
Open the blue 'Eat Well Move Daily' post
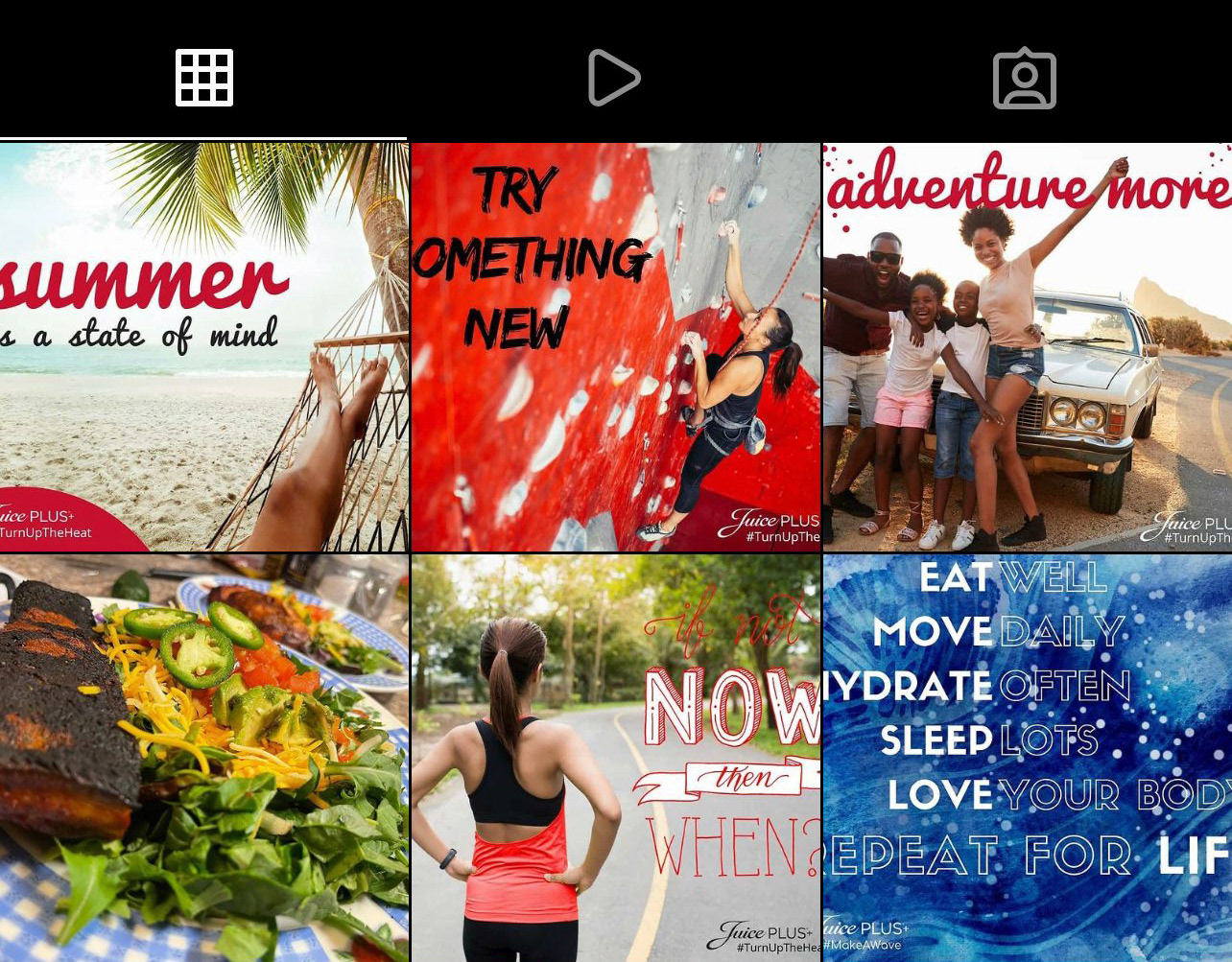coord(1027,758)
